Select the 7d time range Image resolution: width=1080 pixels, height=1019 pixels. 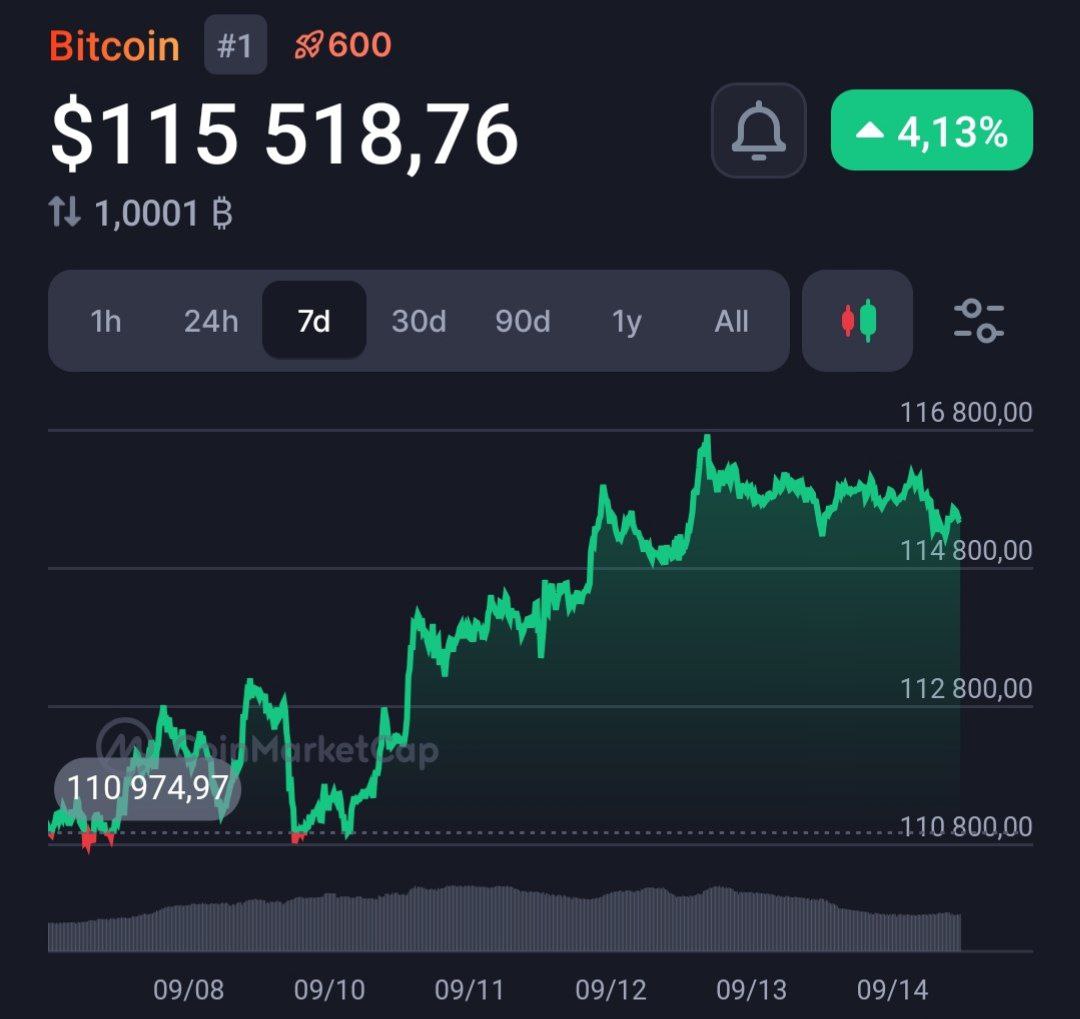tap(314, 321)
